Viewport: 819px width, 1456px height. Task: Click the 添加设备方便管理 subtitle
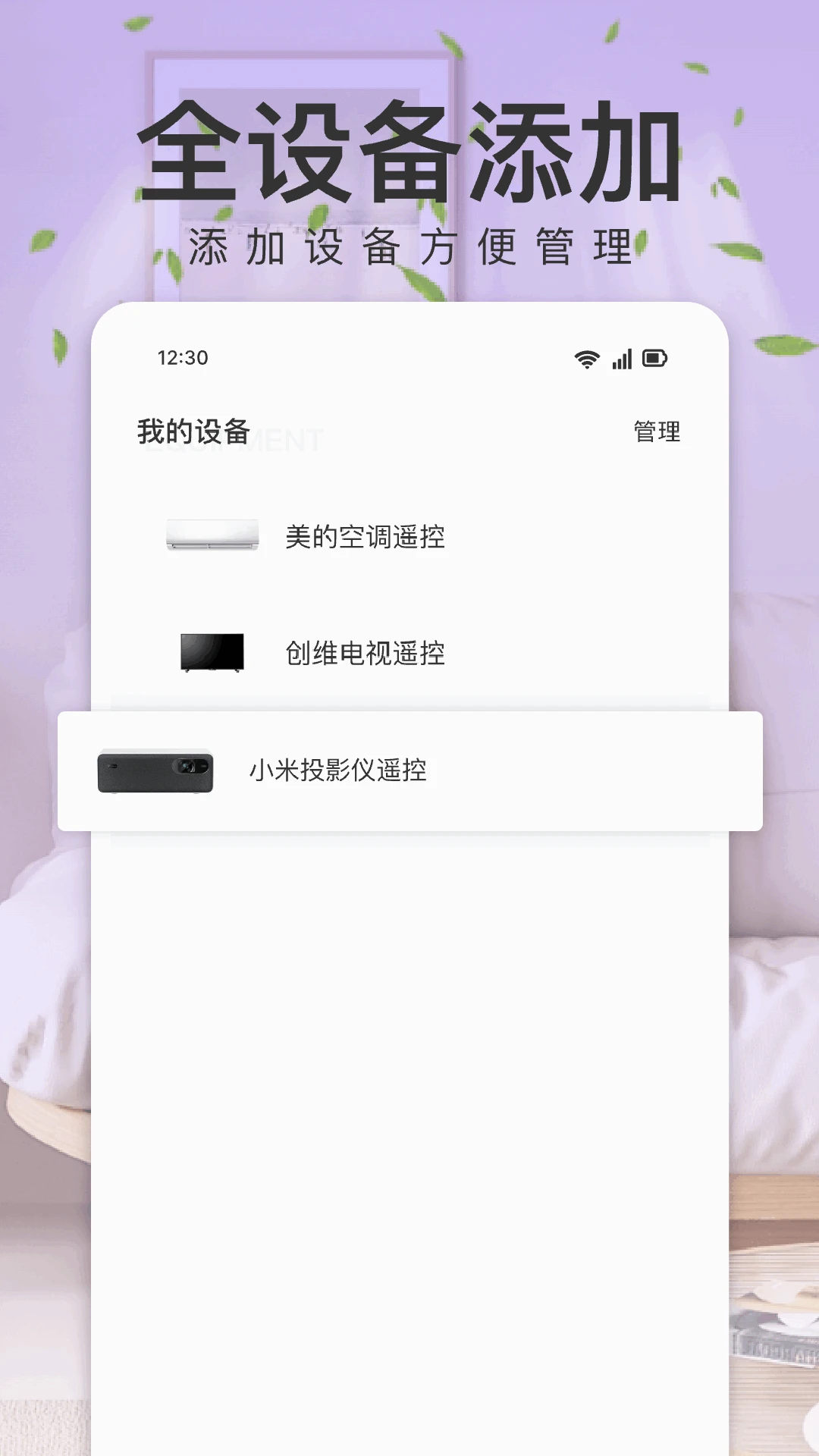pyautogui.click(x=409, y=246)
